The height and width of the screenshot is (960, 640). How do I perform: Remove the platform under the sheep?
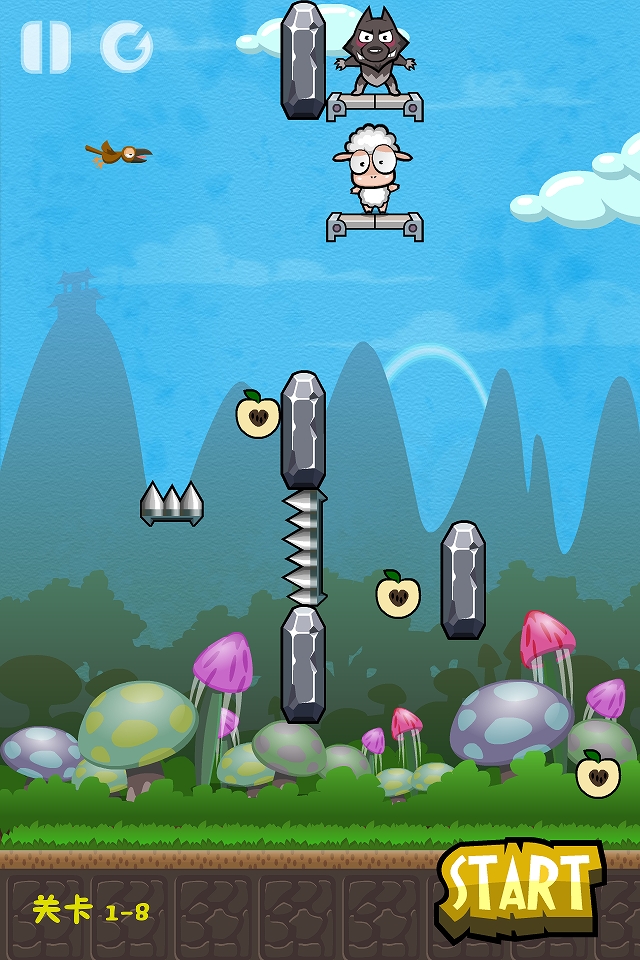375,227
